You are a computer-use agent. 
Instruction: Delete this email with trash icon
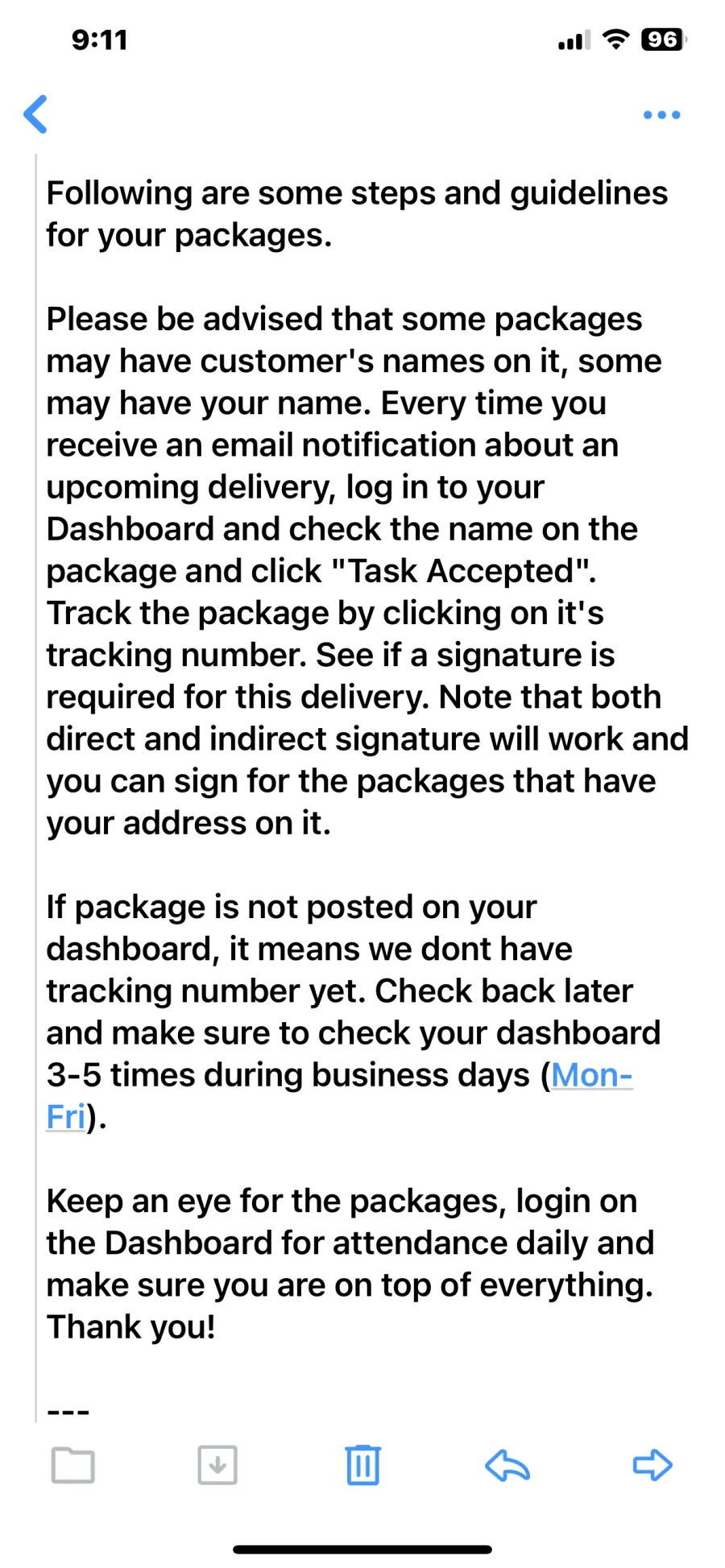pyautogui.click(x=363, y=1465)
